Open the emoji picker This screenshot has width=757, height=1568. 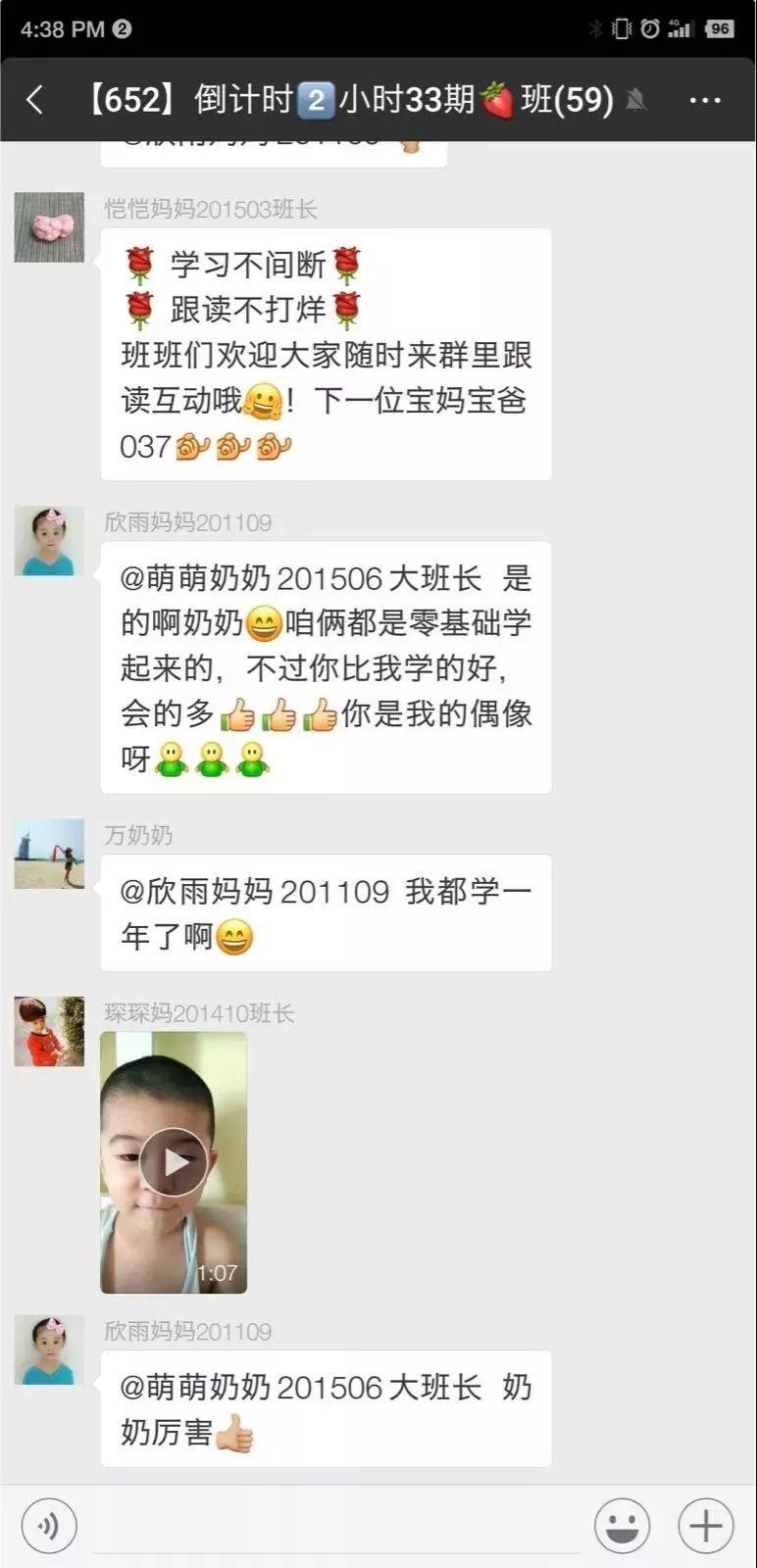point(622,1525)
